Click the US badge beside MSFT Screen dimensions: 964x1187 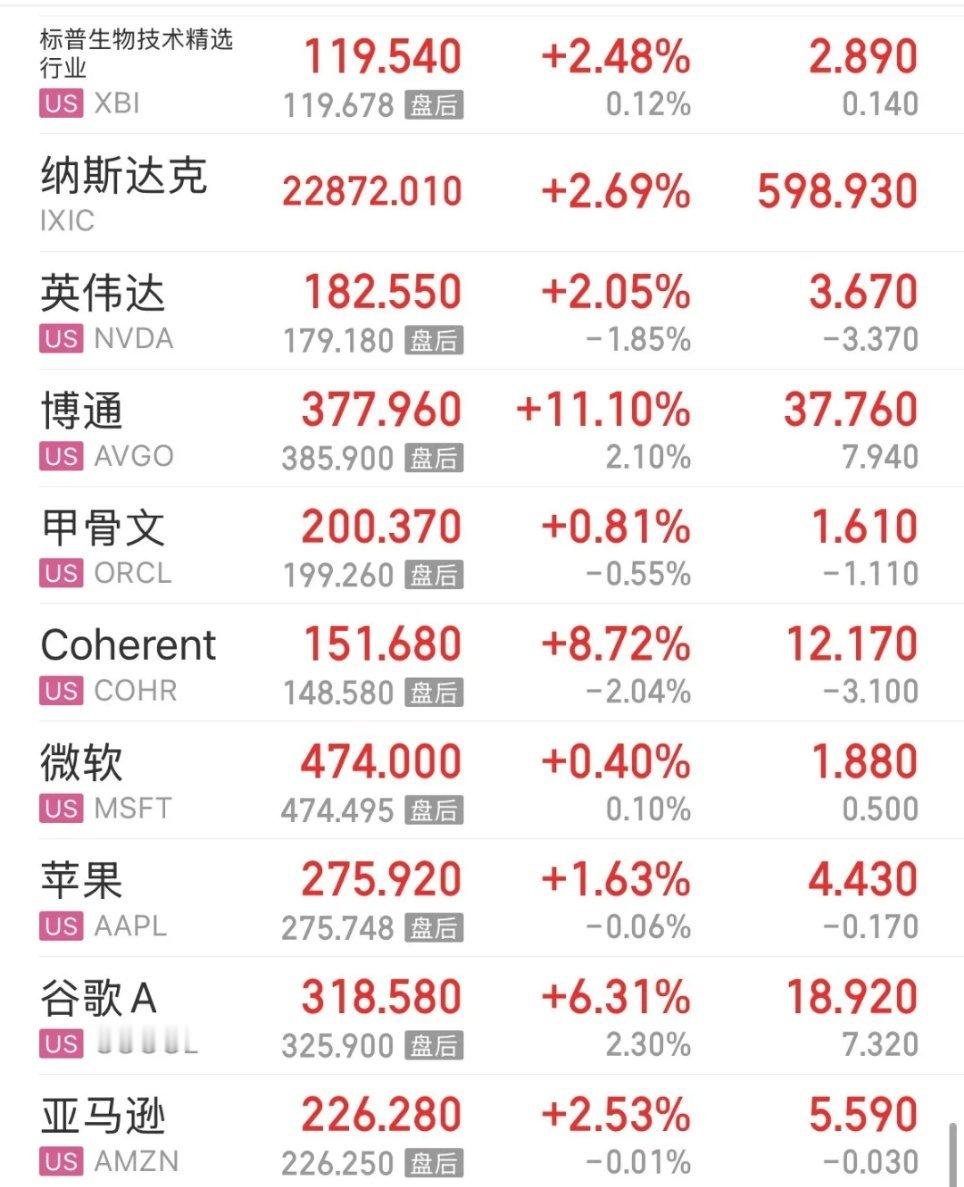pos(60,809)
